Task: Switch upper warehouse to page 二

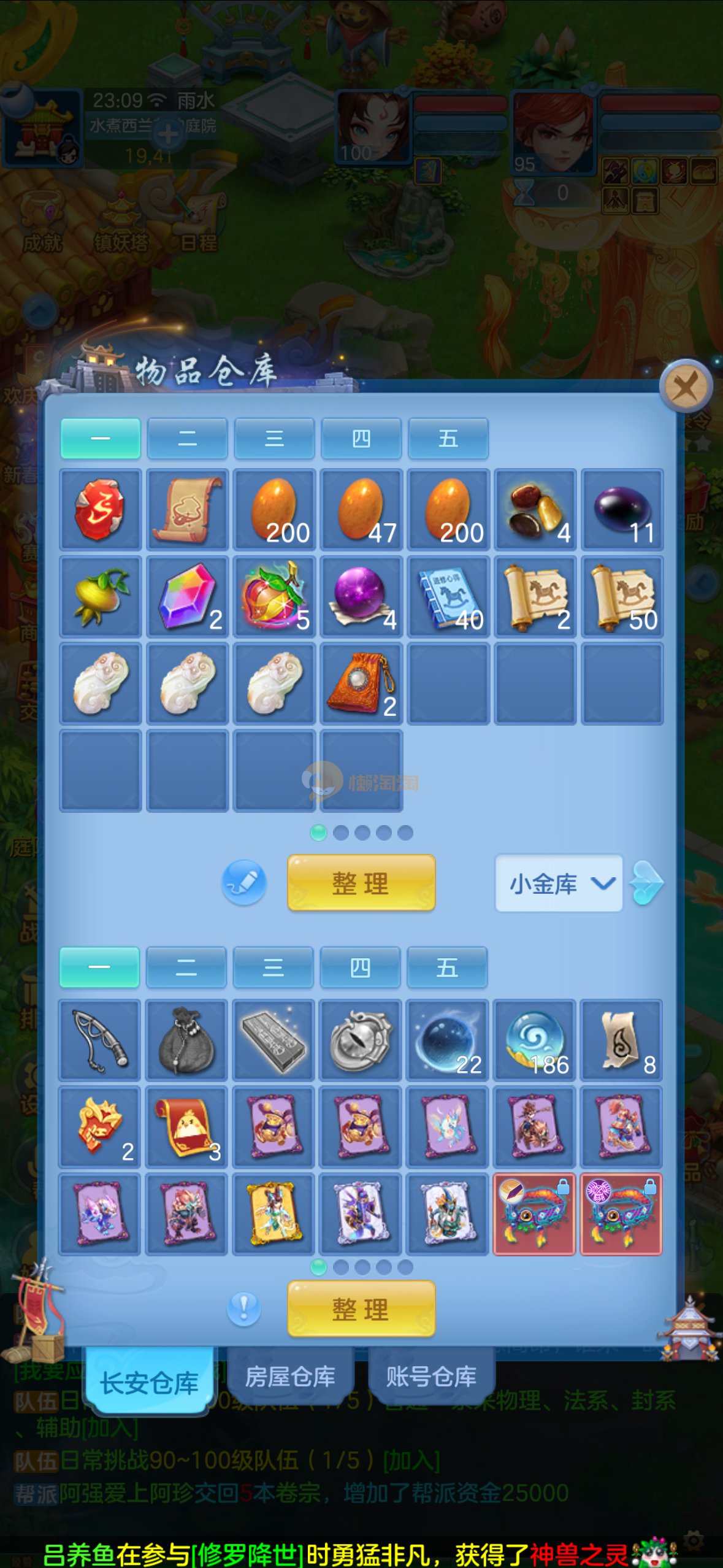Action: coord(187,438)
